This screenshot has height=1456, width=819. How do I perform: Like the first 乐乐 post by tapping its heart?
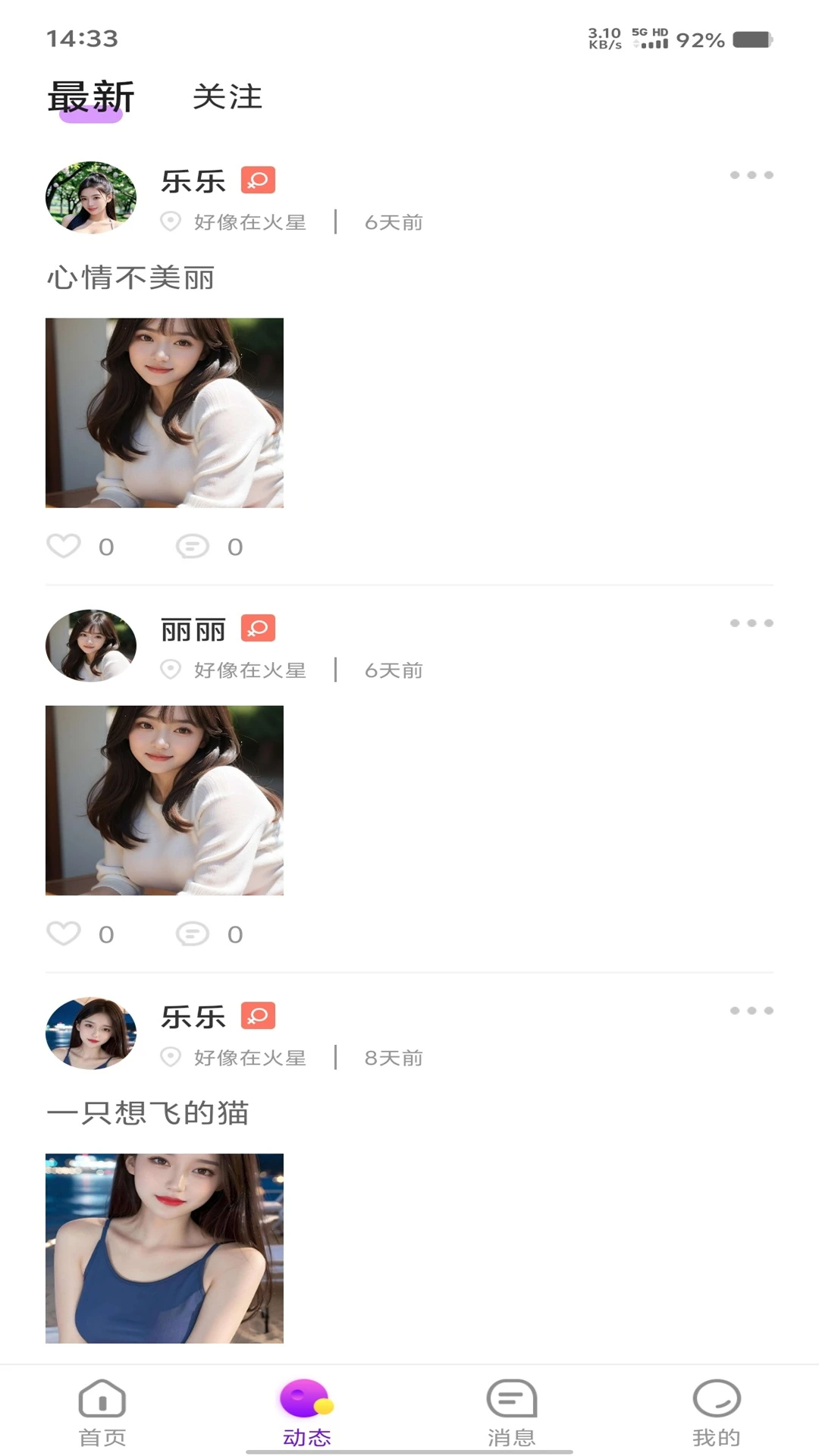point(64,545)
